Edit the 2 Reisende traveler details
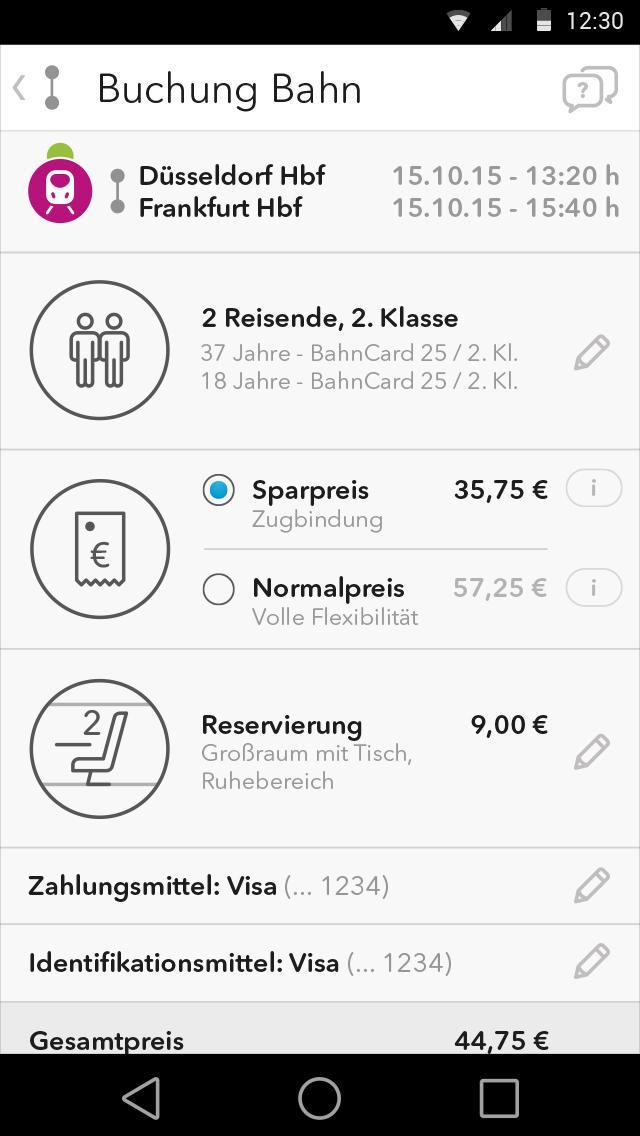 point(591,352)
